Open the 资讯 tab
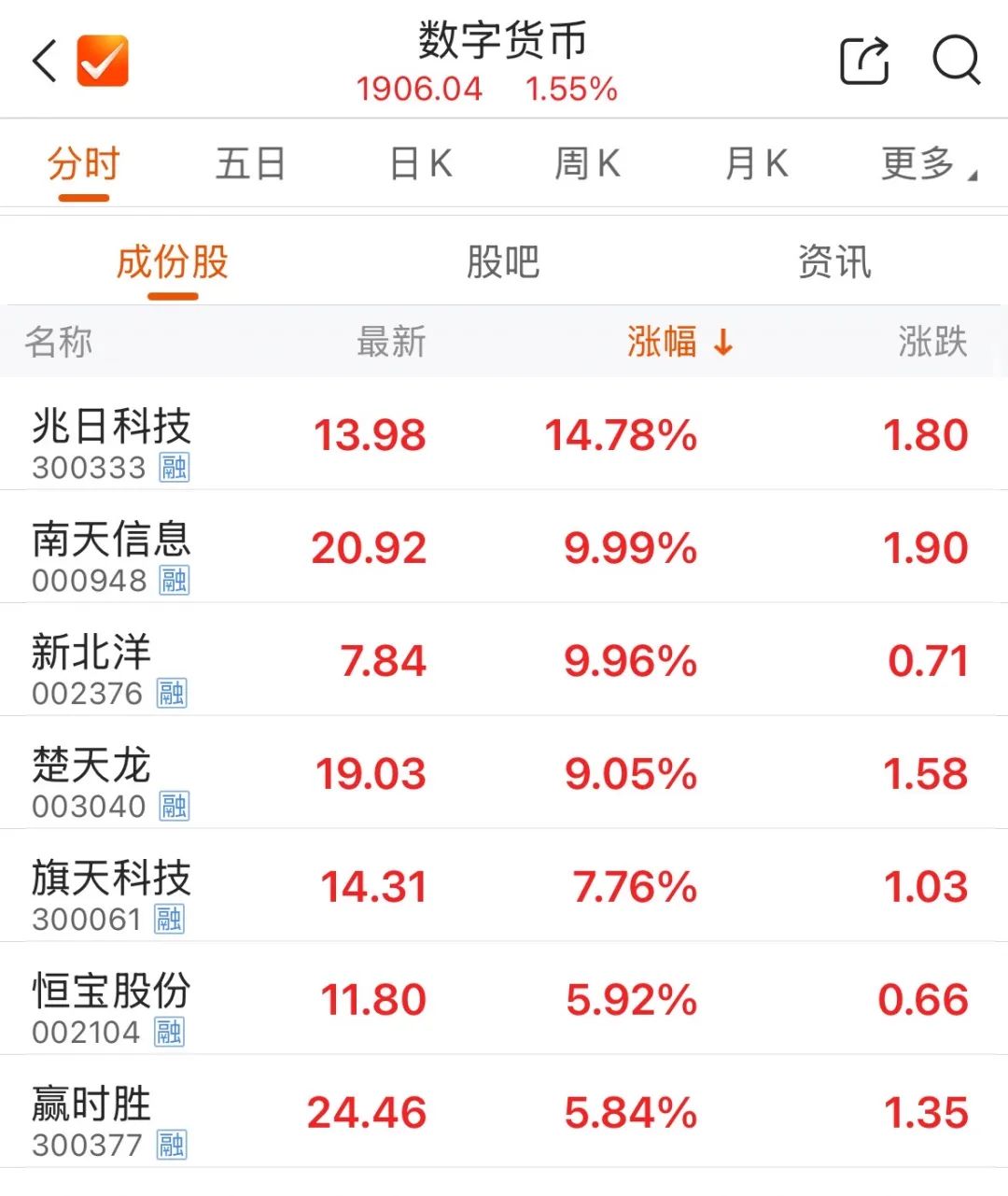Viewport: 1008px width, 1196px height. click(x=834, y=262)
